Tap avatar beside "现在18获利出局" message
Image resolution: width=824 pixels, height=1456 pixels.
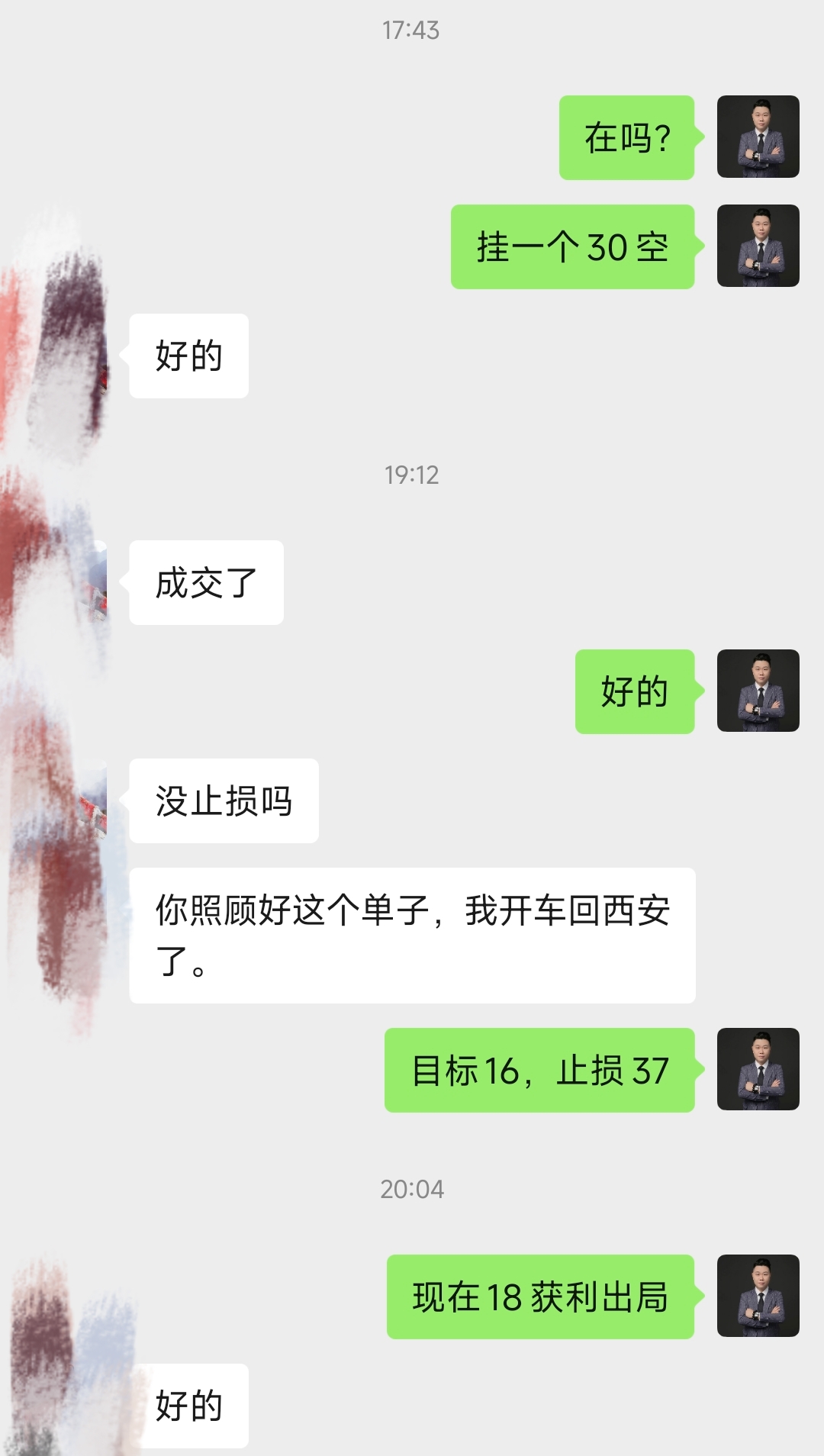coord(758,1297)
